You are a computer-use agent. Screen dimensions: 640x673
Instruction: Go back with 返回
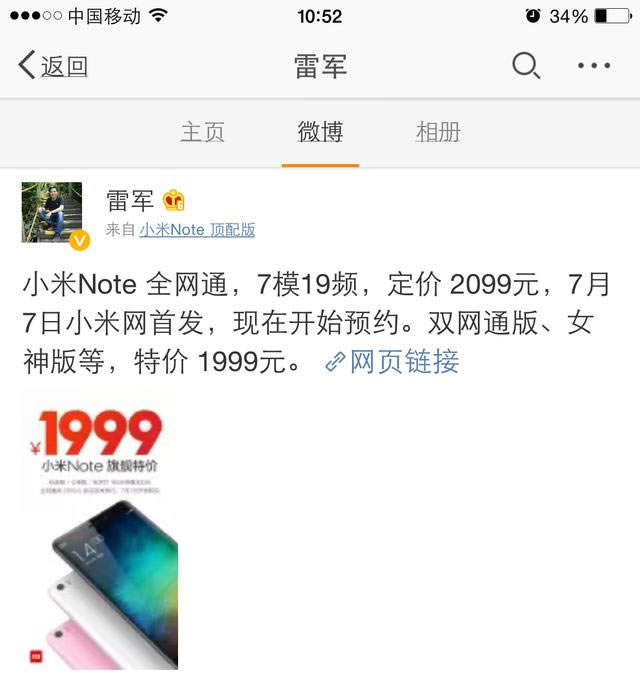[53, 67]
